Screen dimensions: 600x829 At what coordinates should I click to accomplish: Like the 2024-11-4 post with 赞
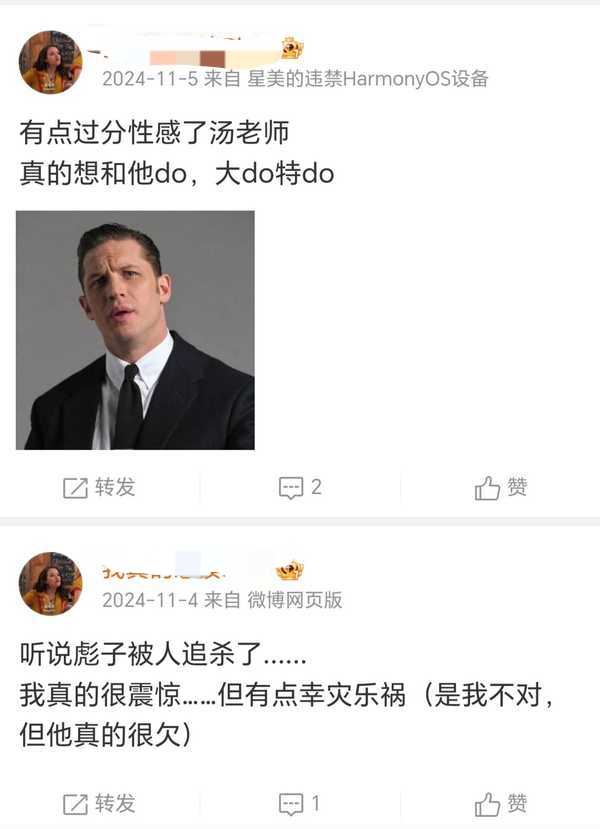point(501,803)
